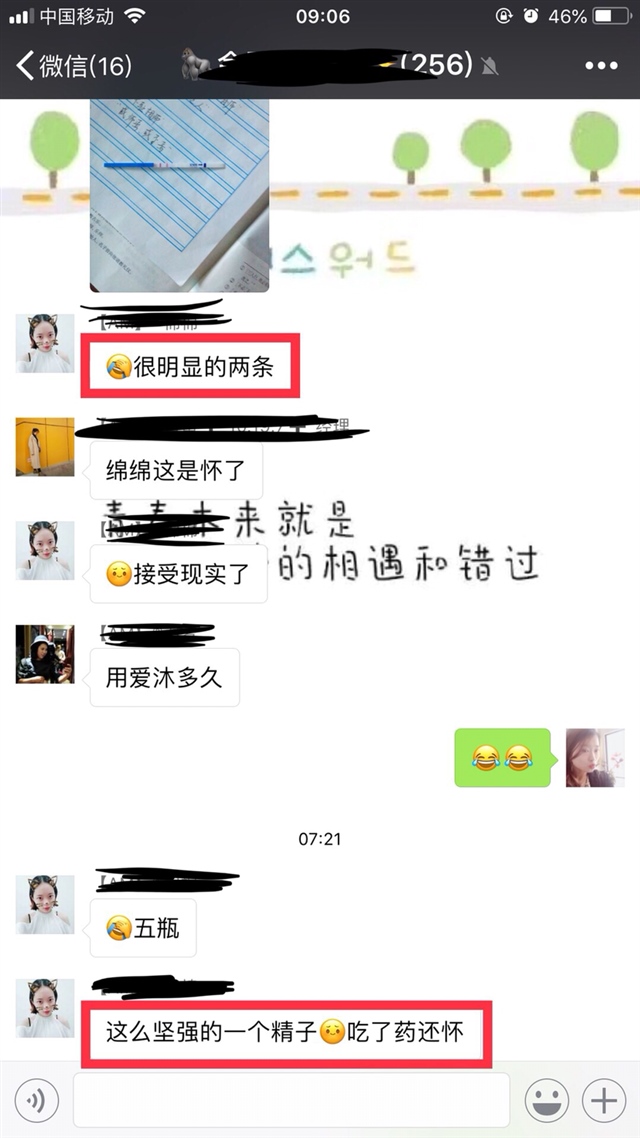Go back to the 微信 chat list
Screen dimensions: 640x1138
coord(72,66)
